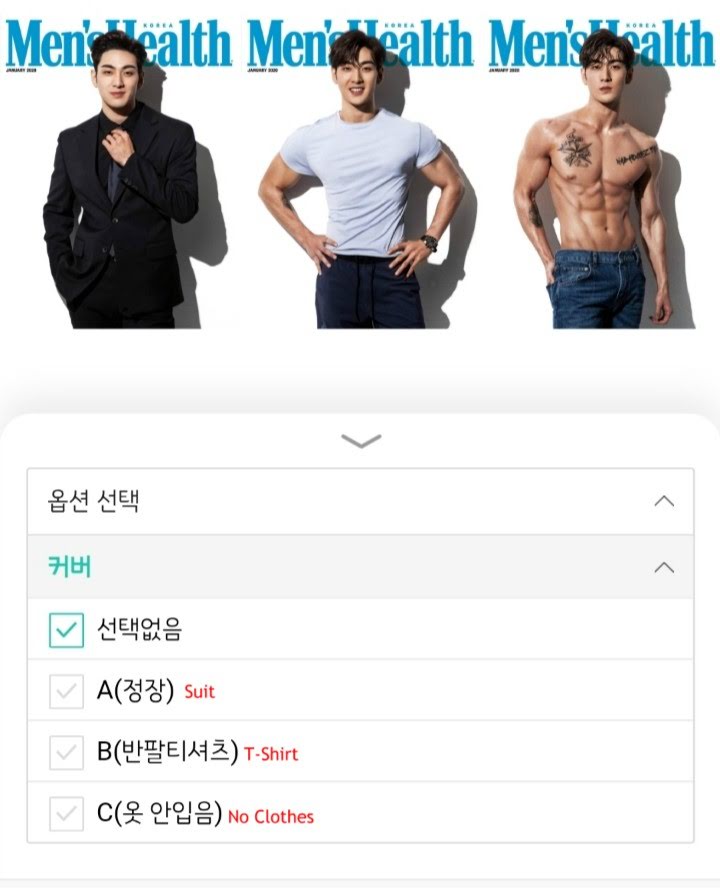Choose cover C(옷 안입음)
The height and width of the screenshot is (888, 720).
pyautogui.click(x=66, y=814)
